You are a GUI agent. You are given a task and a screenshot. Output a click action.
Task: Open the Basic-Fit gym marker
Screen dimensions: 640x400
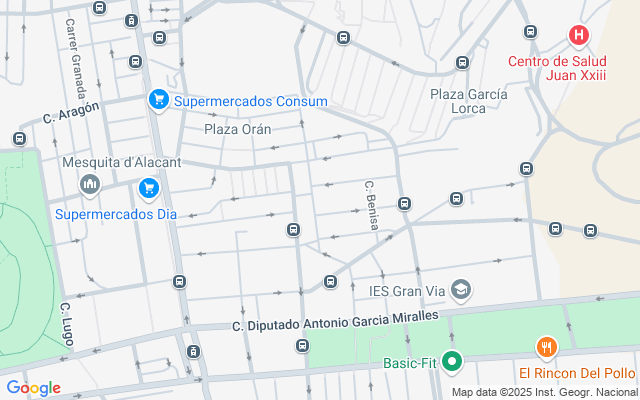[452, 362]
